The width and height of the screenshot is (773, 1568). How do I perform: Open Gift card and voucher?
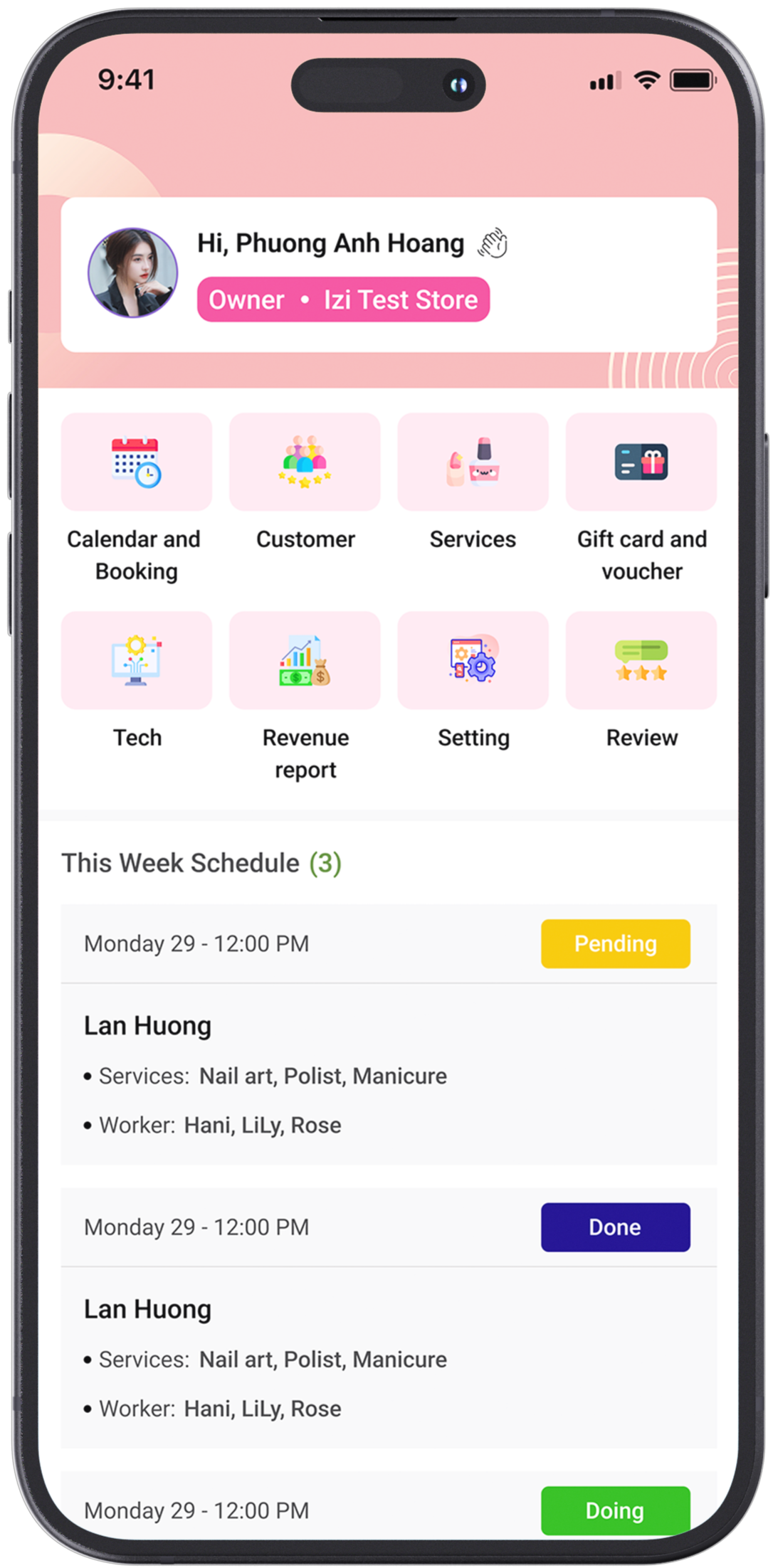click(641, 462)
